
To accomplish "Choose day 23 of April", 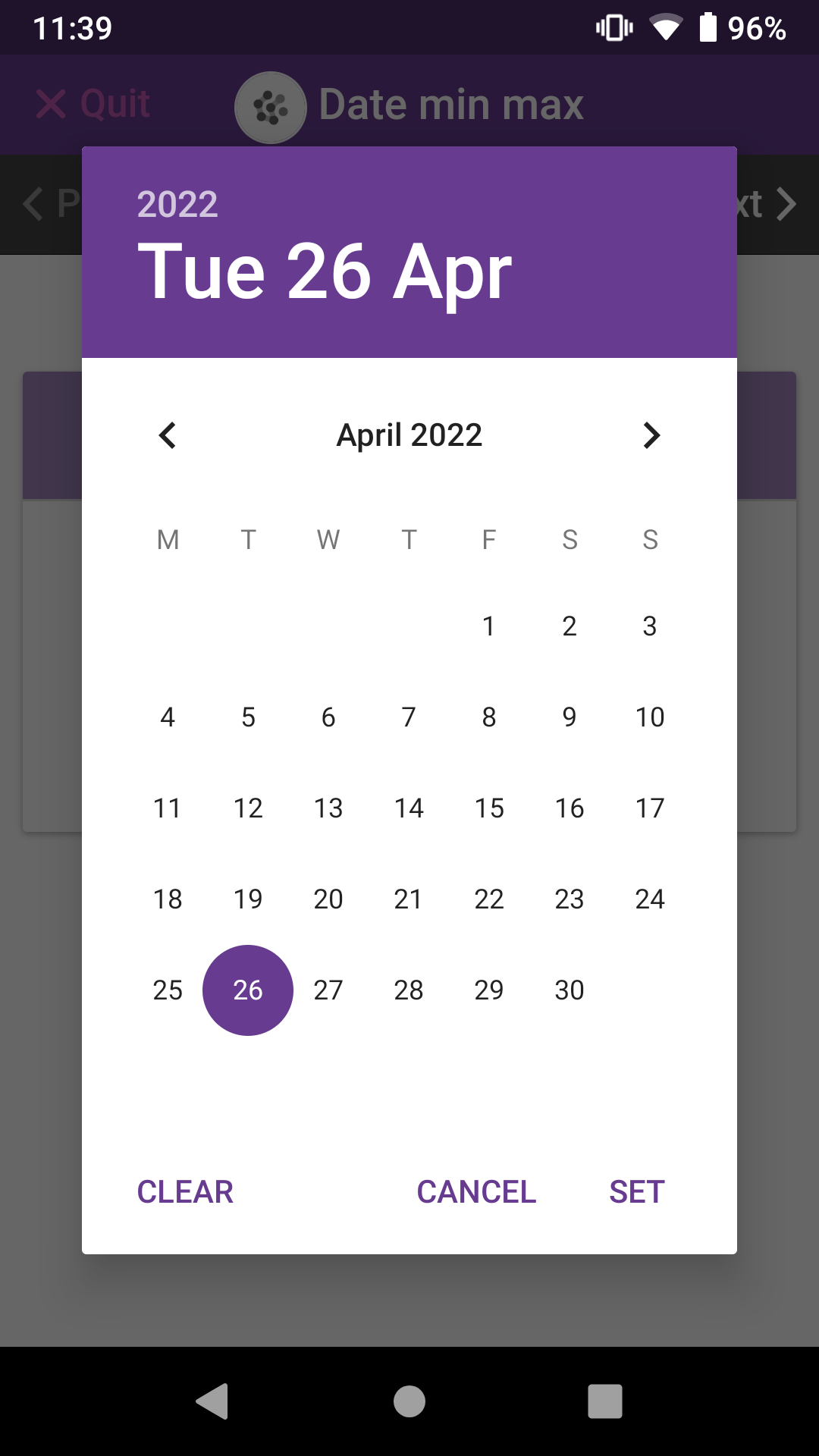I will (x=570, y=899).
